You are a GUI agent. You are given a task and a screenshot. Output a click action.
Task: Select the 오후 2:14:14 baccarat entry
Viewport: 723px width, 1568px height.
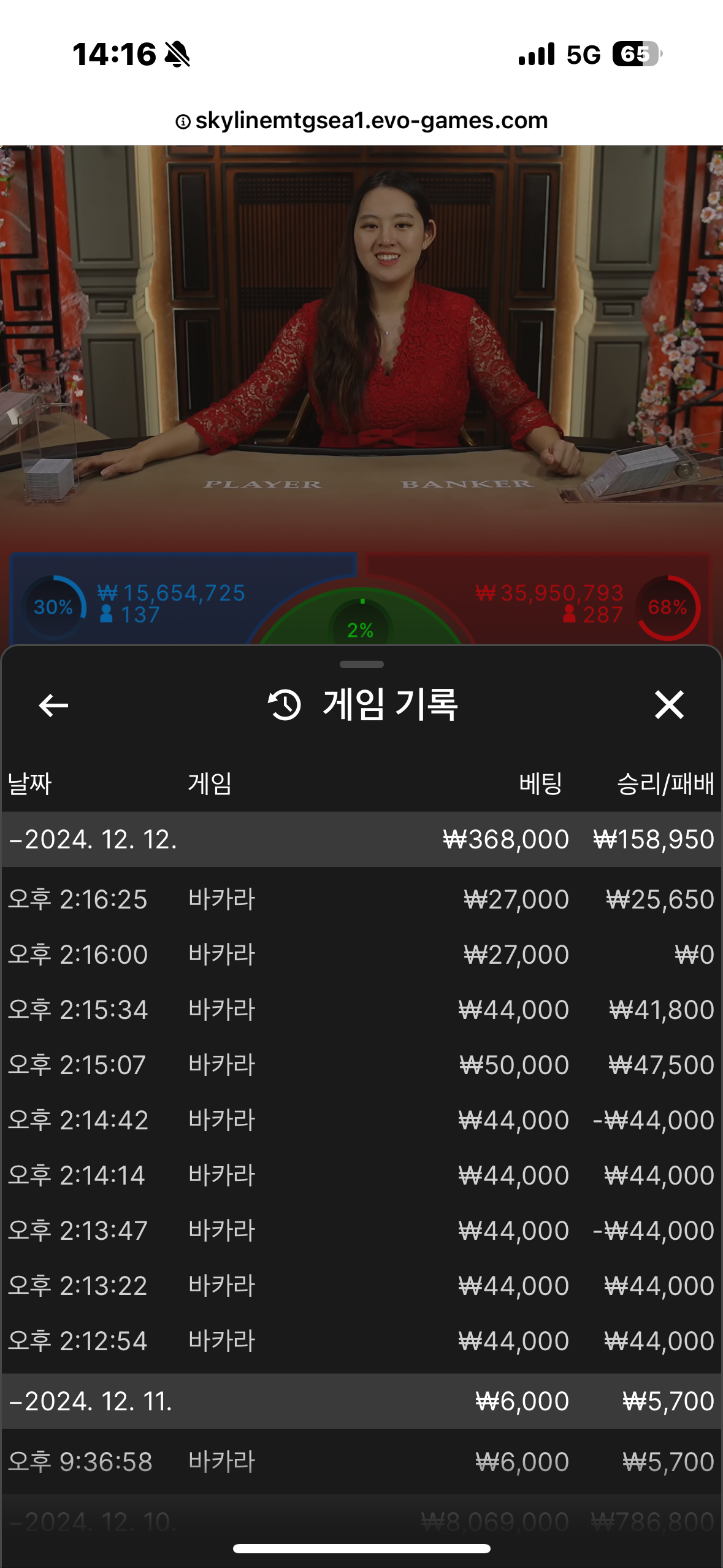click(361, 1175)
